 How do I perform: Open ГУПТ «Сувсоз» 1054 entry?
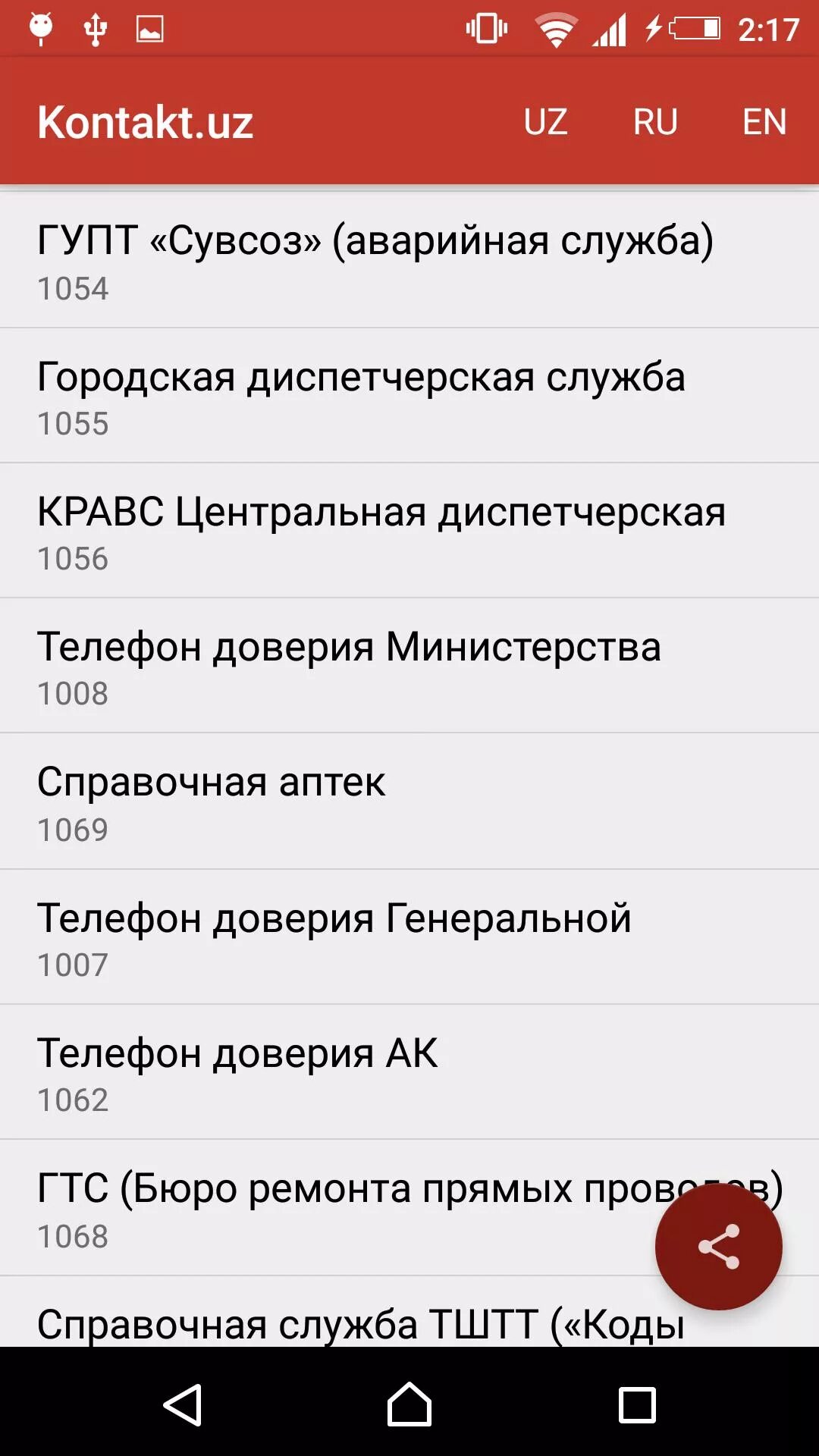click(x=375, y=261)
